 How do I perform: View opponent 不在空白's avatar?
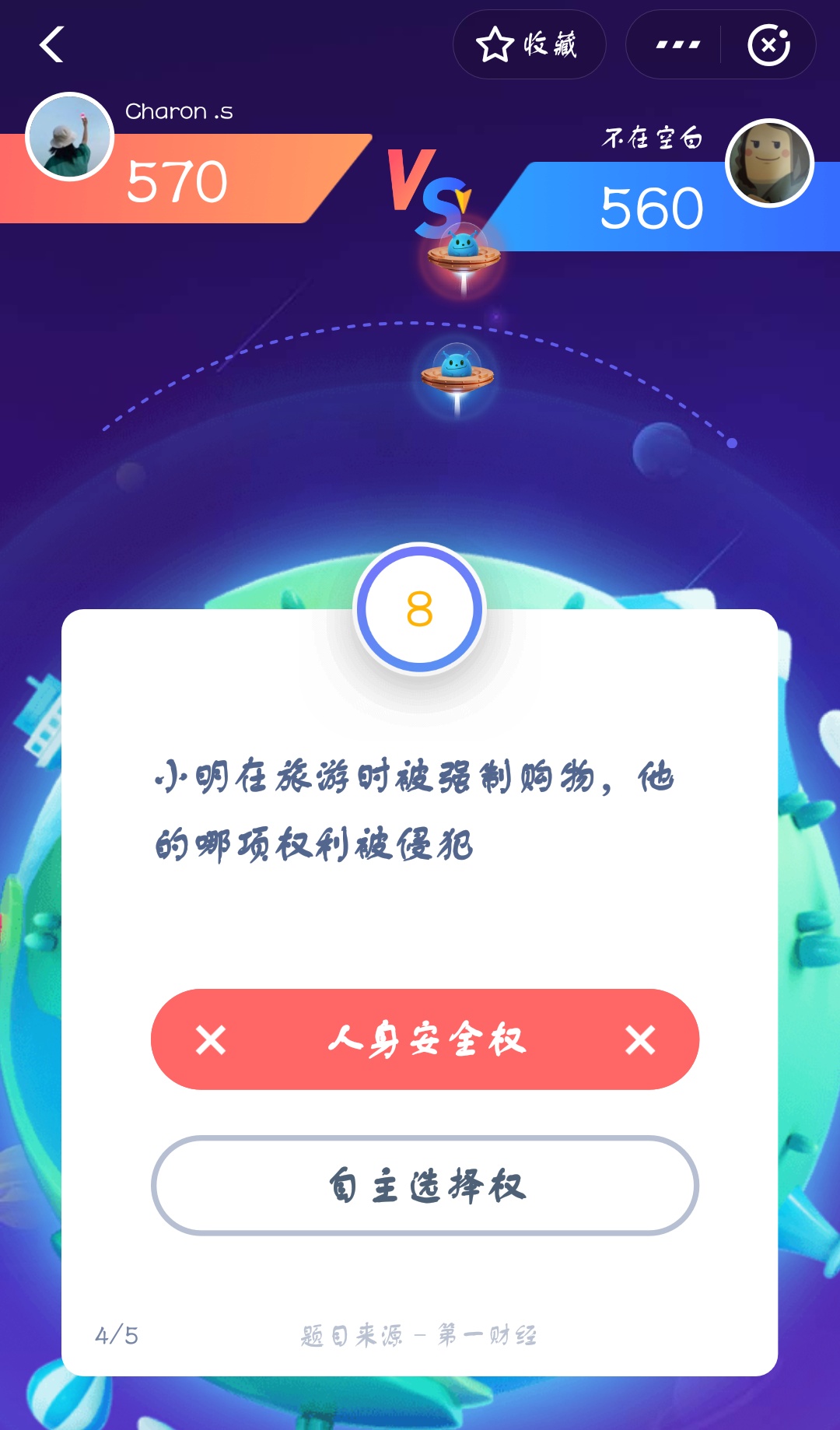768,163
